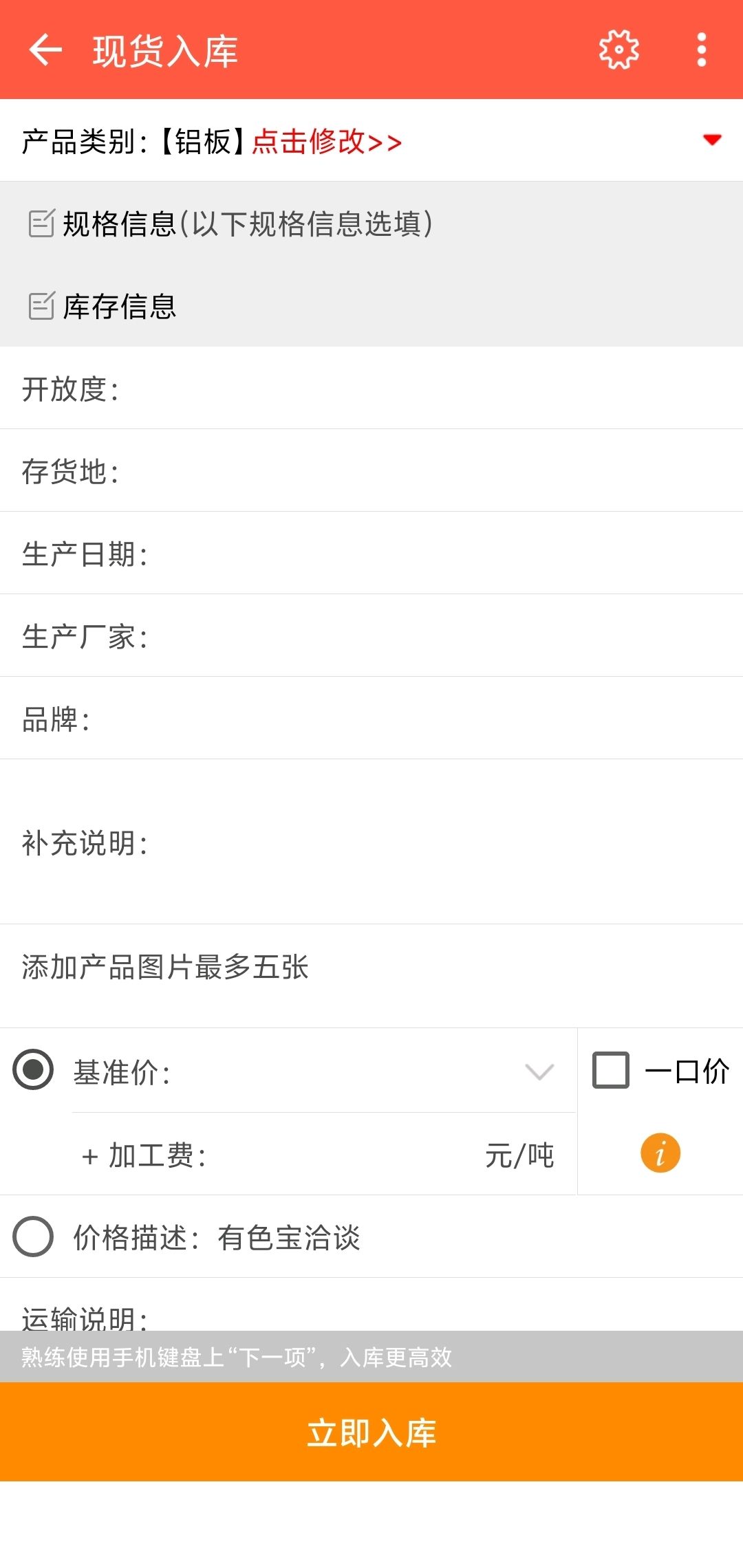Expand the 库存信息 section
This screenshot has width=743, height=1568.
coord(371,306)
